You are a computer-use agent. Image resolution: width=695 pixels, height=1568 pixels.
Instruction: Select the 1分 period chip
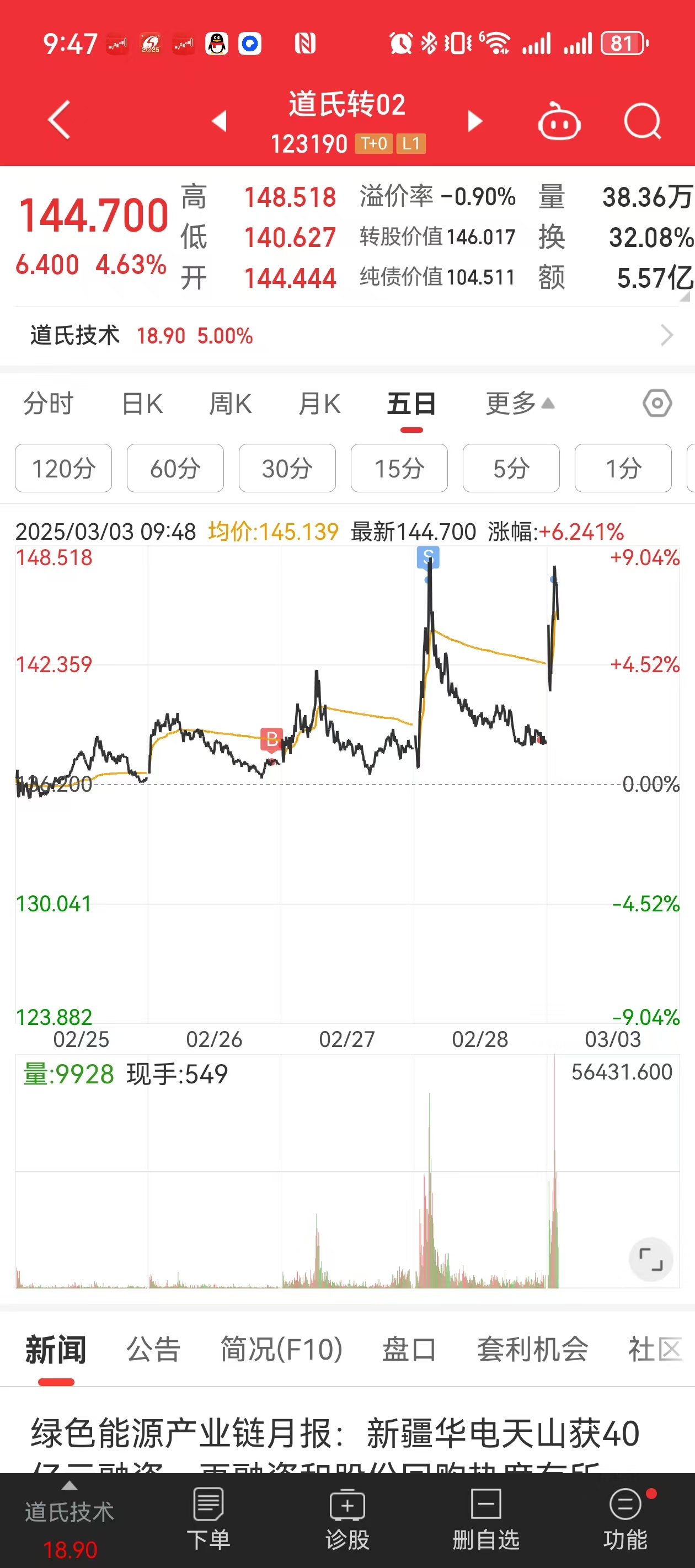[x=623, y=468]
